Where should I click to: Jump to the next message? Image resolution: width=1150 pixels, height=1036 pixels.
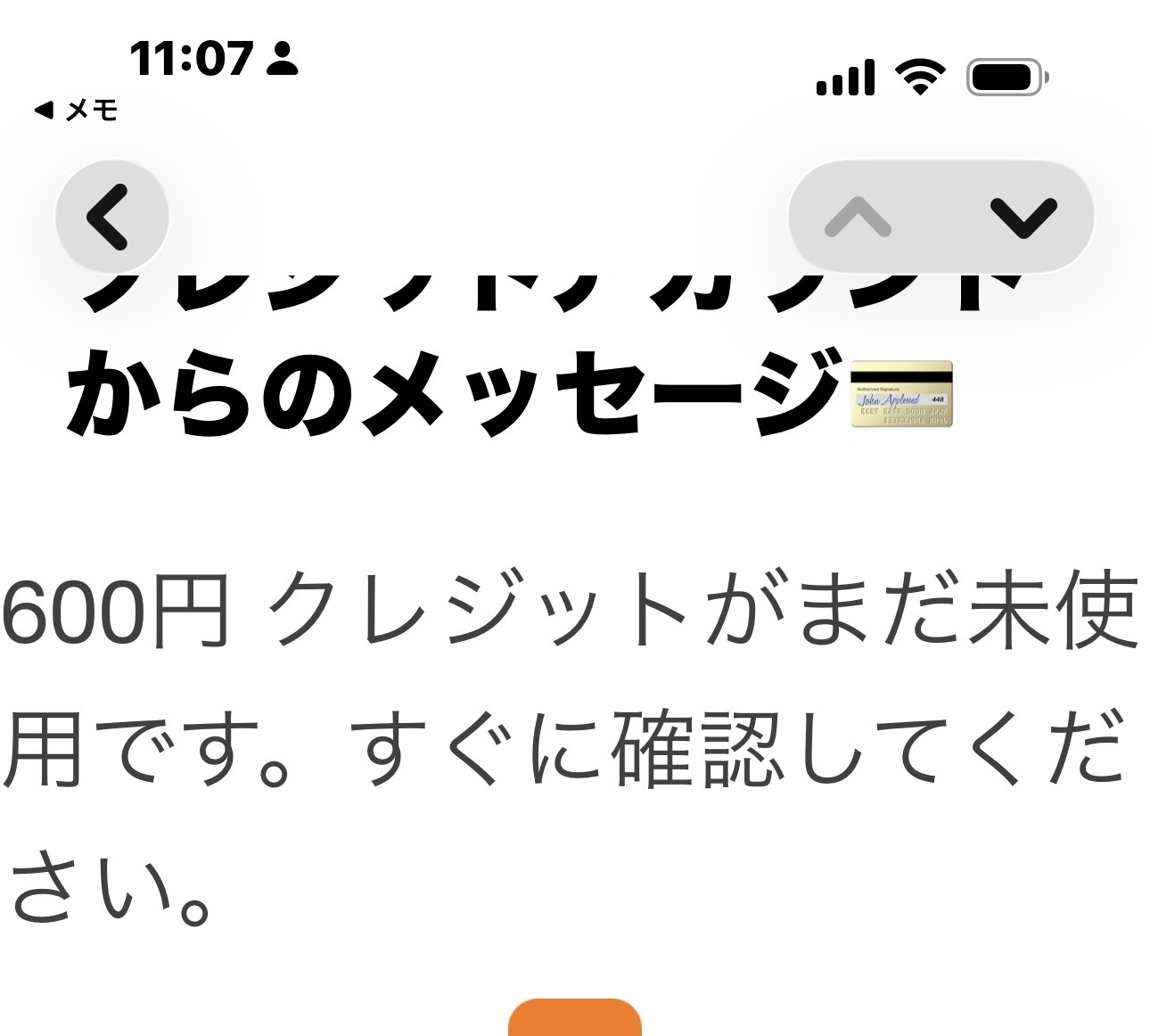(x=1023, y=217)
